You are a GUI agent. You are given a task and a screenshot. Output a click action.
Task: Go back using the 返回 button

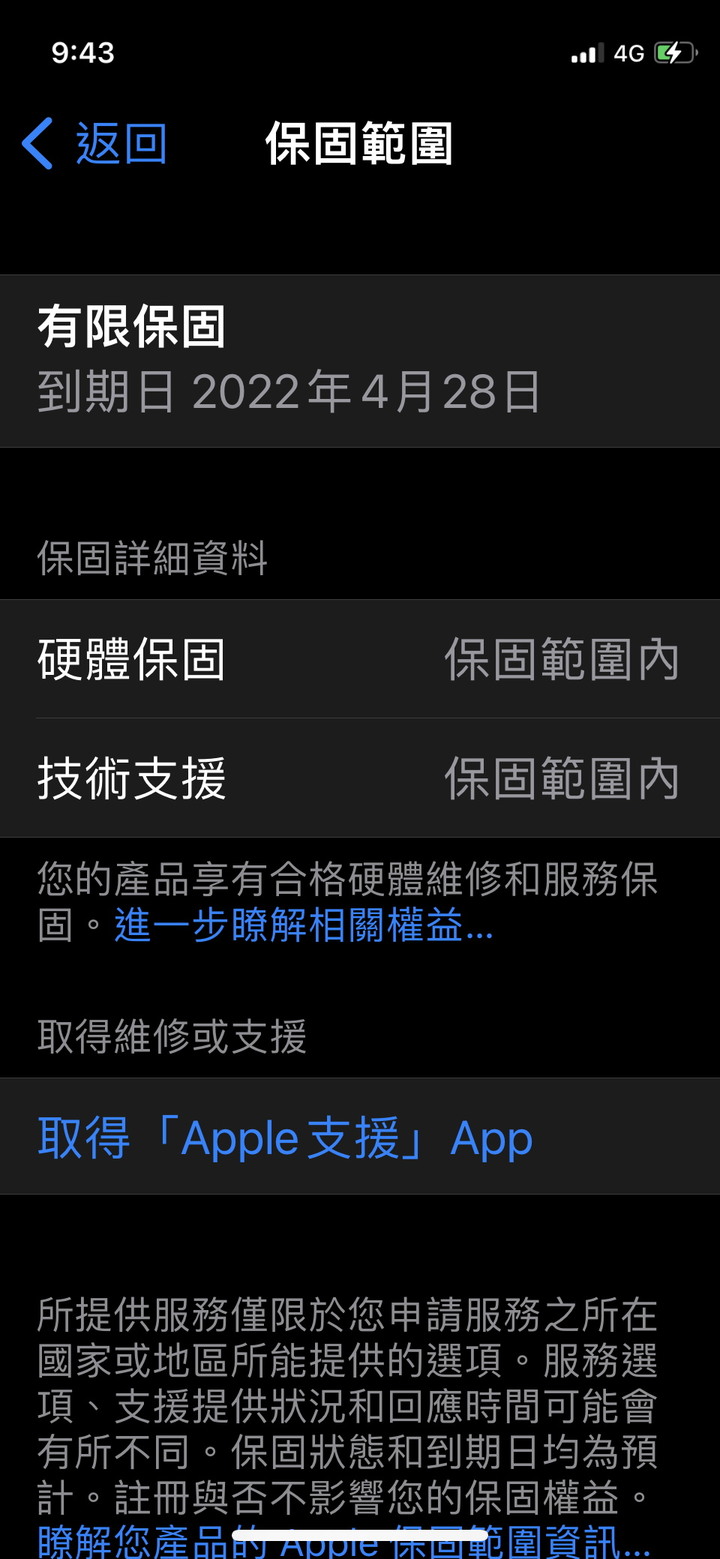pos(94,144)
